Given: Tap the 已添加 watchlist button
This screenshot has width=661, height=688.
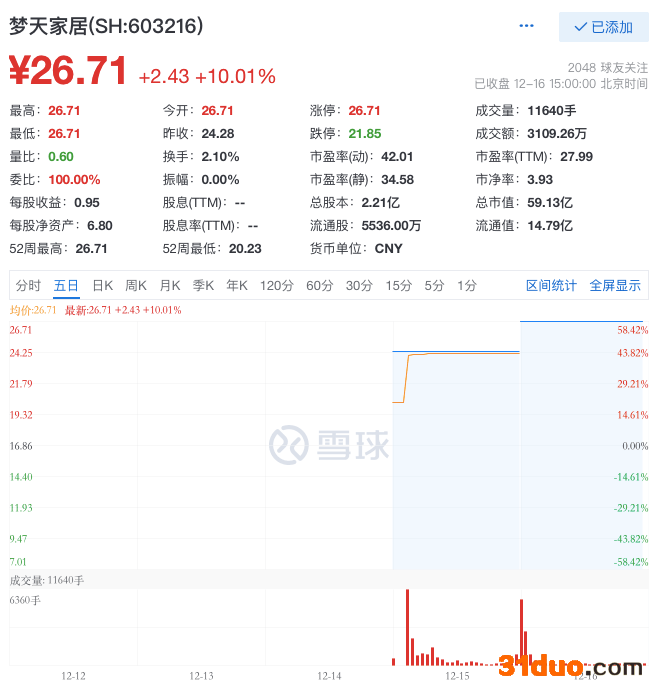Looking at the screenshot, I should coord(604,27).
